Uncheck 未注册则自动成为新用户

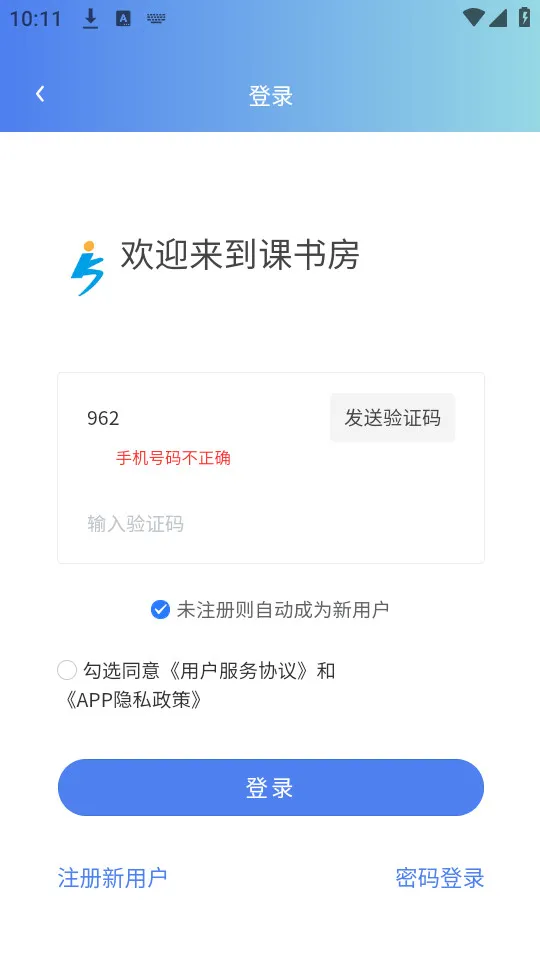[160, 610]
